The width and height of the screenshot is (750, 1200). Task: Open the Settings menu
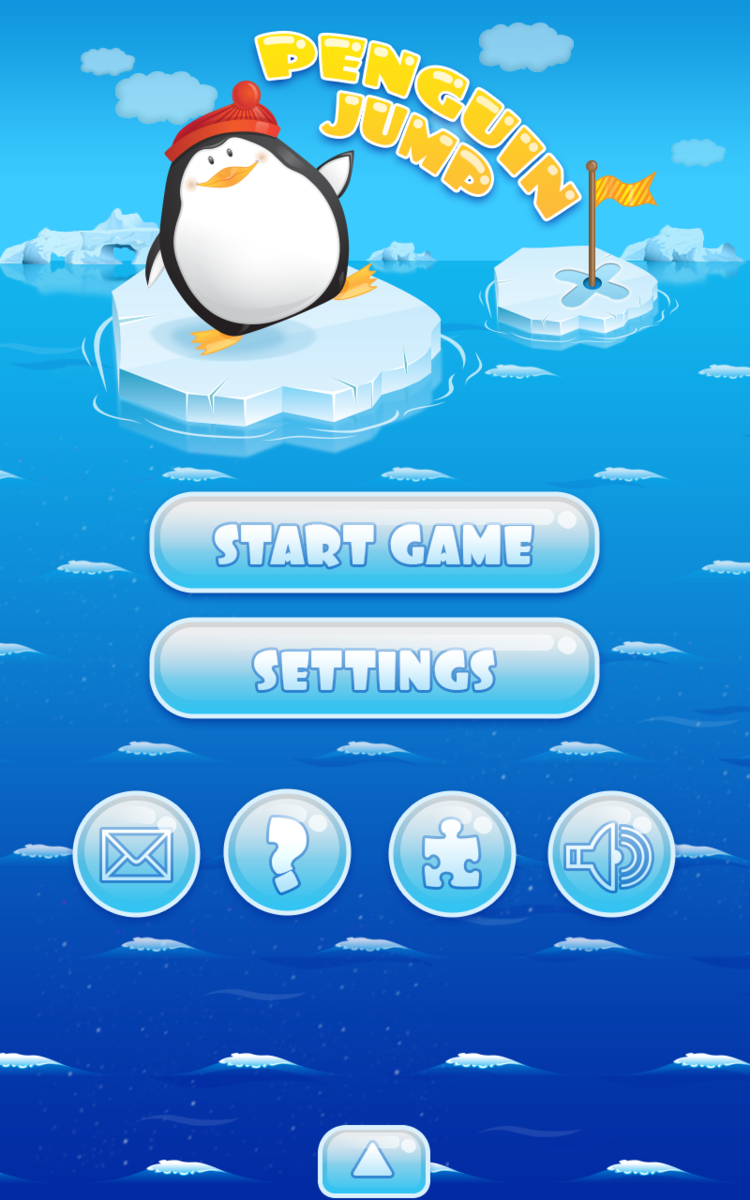point(374,668)
